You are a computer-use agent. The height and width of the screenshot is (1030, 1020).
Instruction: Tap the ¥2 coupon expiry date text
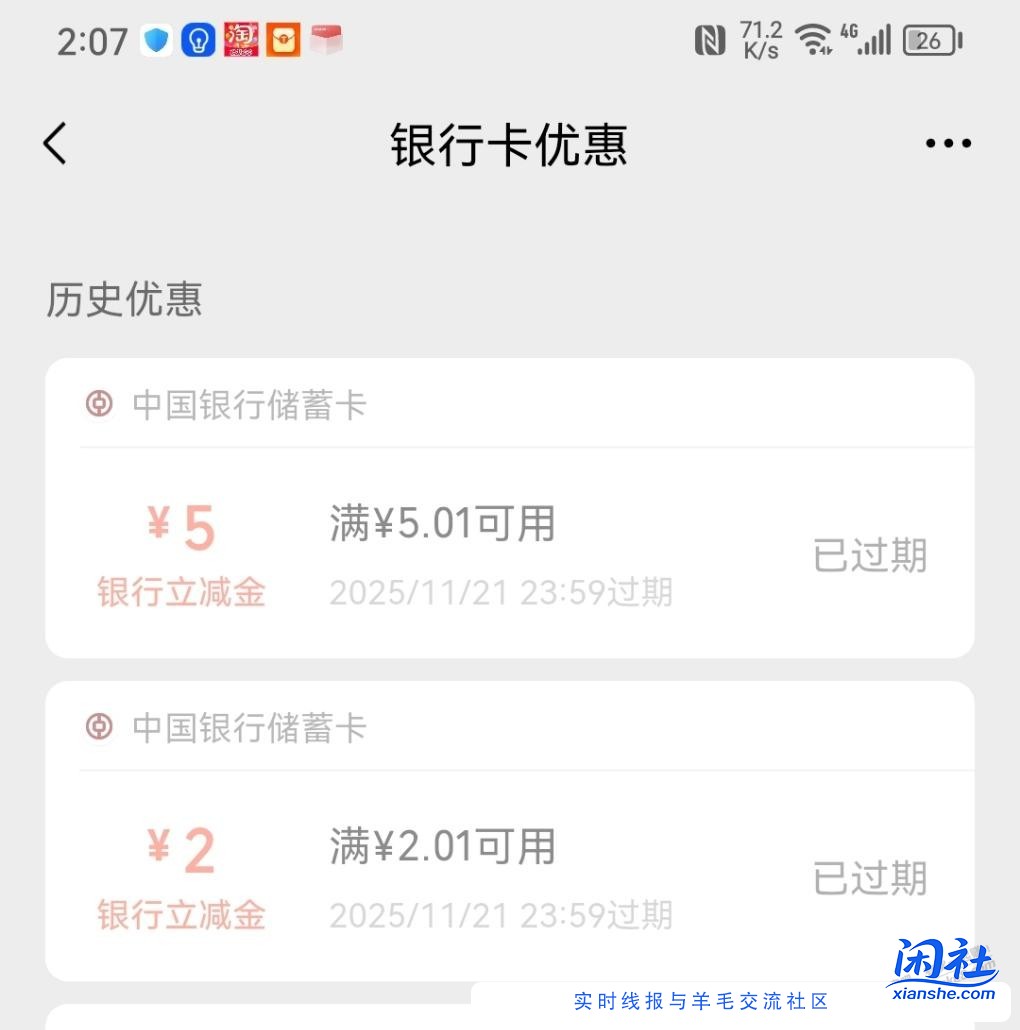(x=500, y=915)
